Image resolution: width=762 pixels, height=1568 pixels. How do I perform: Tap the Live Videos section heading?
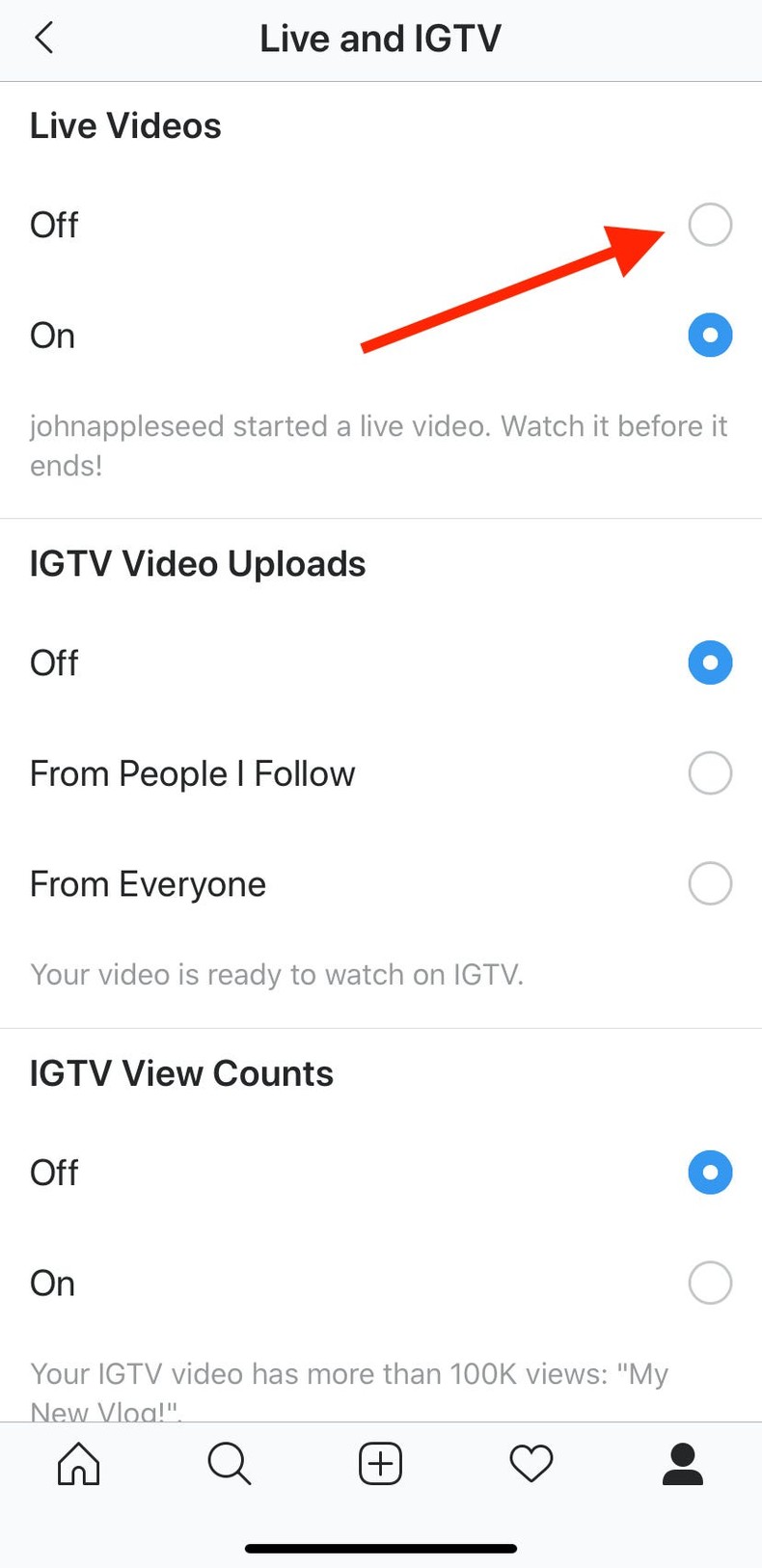(125, 124)
